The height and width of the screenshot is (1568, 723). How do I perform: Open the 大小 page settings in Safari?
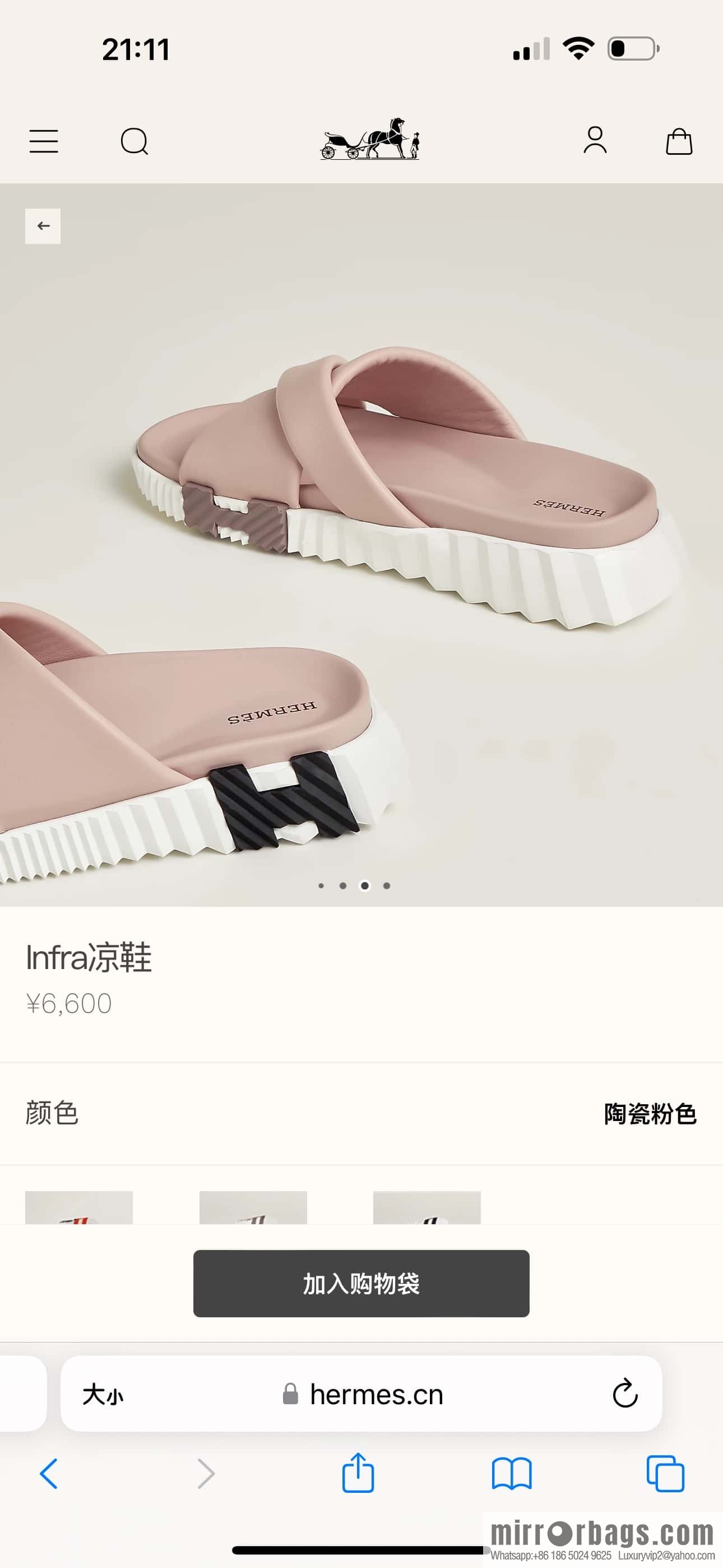[103, 1394]
